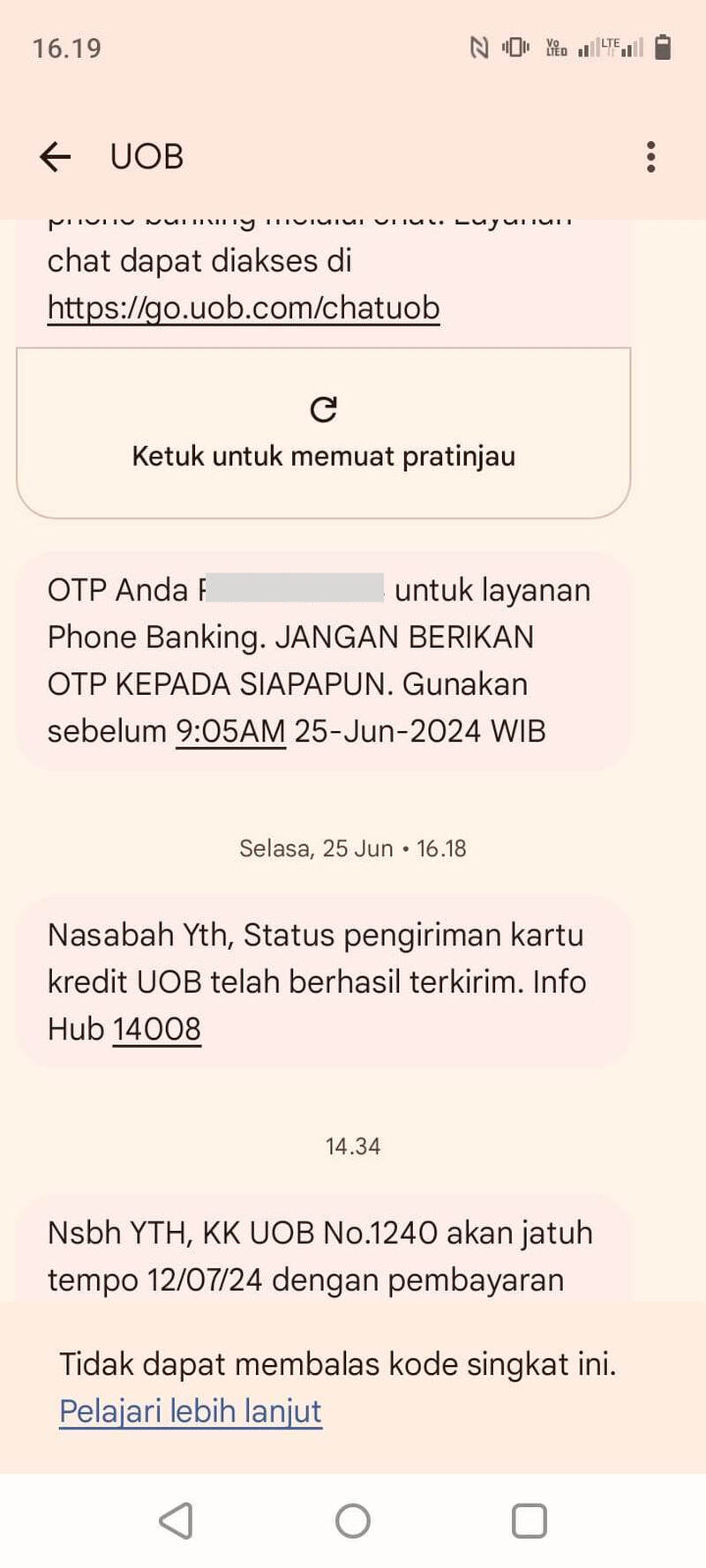The width and height of the screenshot is (706, 1568).
Task: Open the Pelajari lebih lanjut link
Action: (191, 1411)
